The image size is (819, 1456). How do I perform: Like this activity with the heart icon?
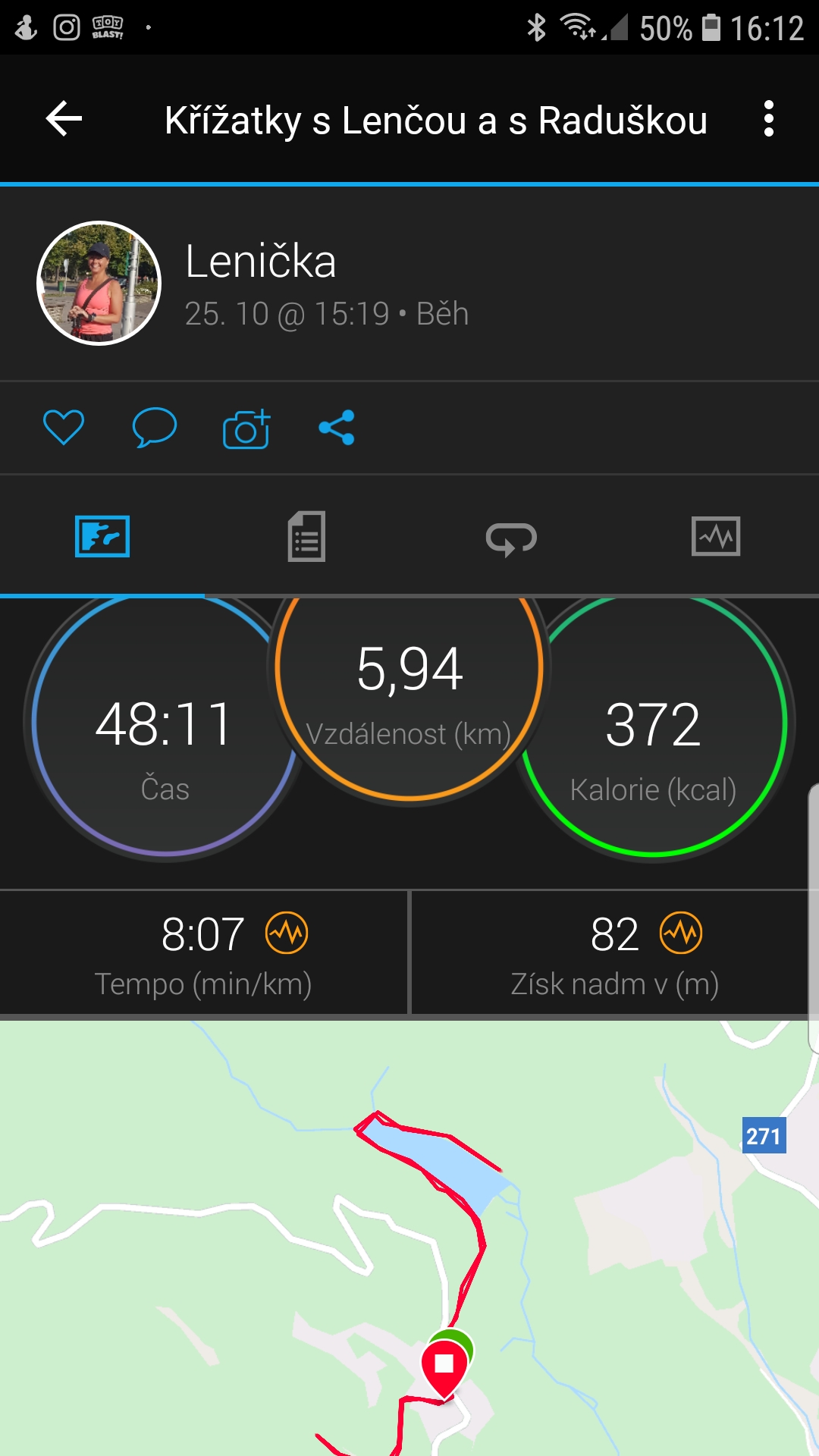(x=64, y=428)
